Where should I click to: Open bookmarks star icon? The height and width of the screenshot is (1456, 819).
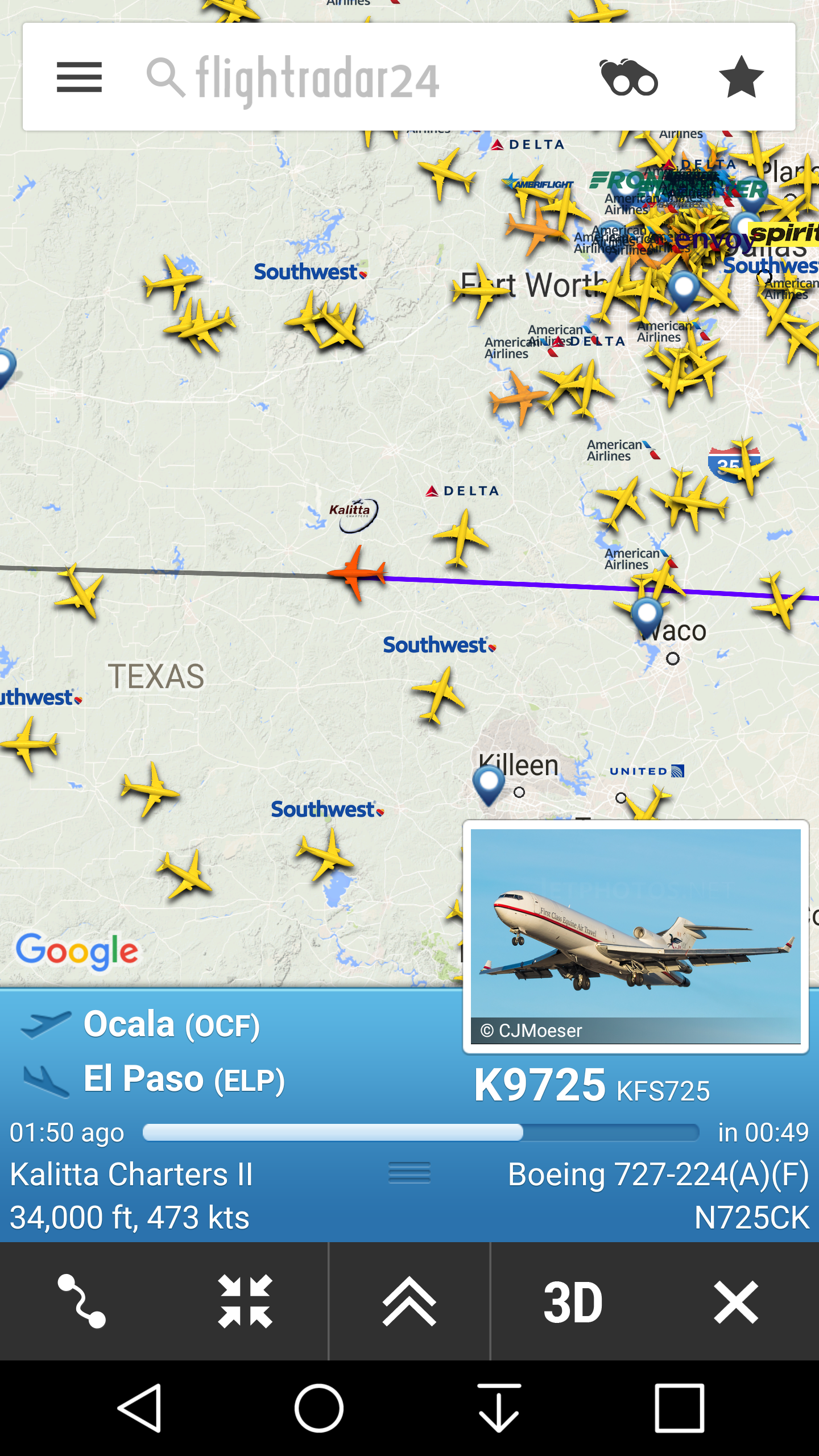(741, 78)
